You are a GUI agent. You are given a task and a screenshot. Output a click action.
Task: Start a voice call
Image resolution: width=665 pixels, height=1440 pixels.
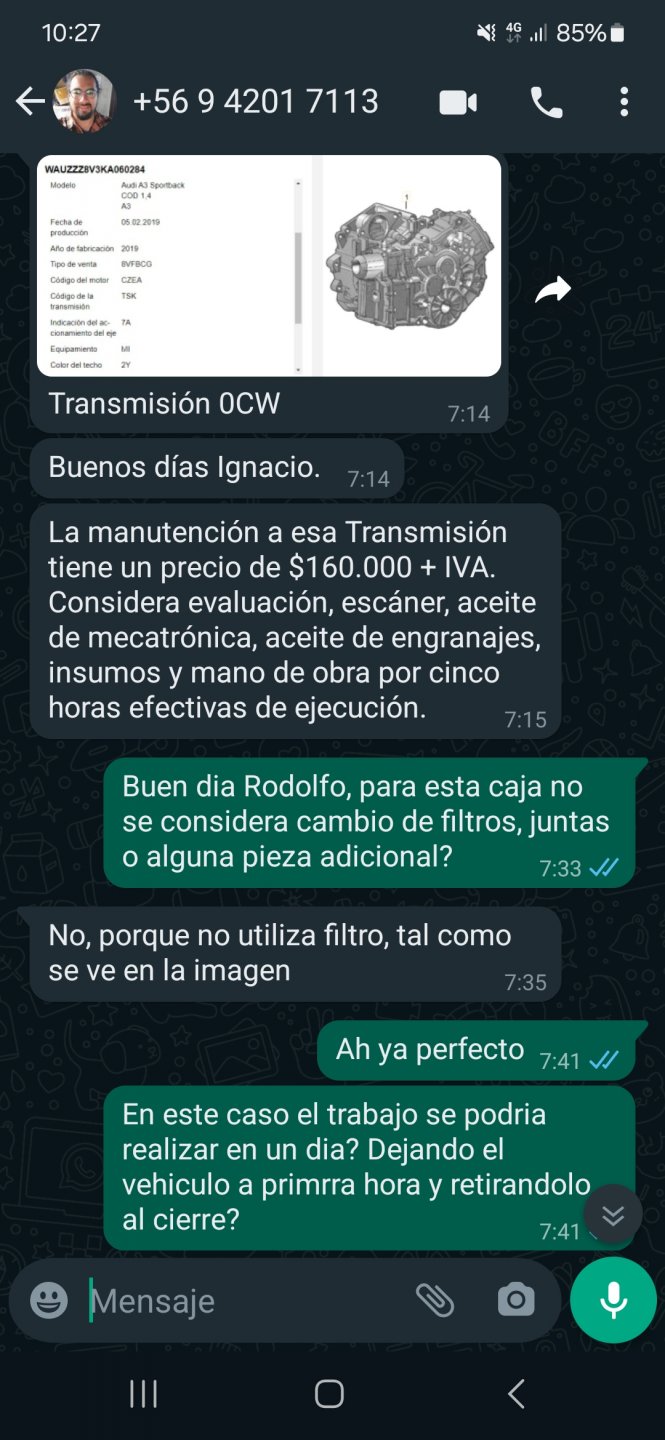tap(546, 102)
